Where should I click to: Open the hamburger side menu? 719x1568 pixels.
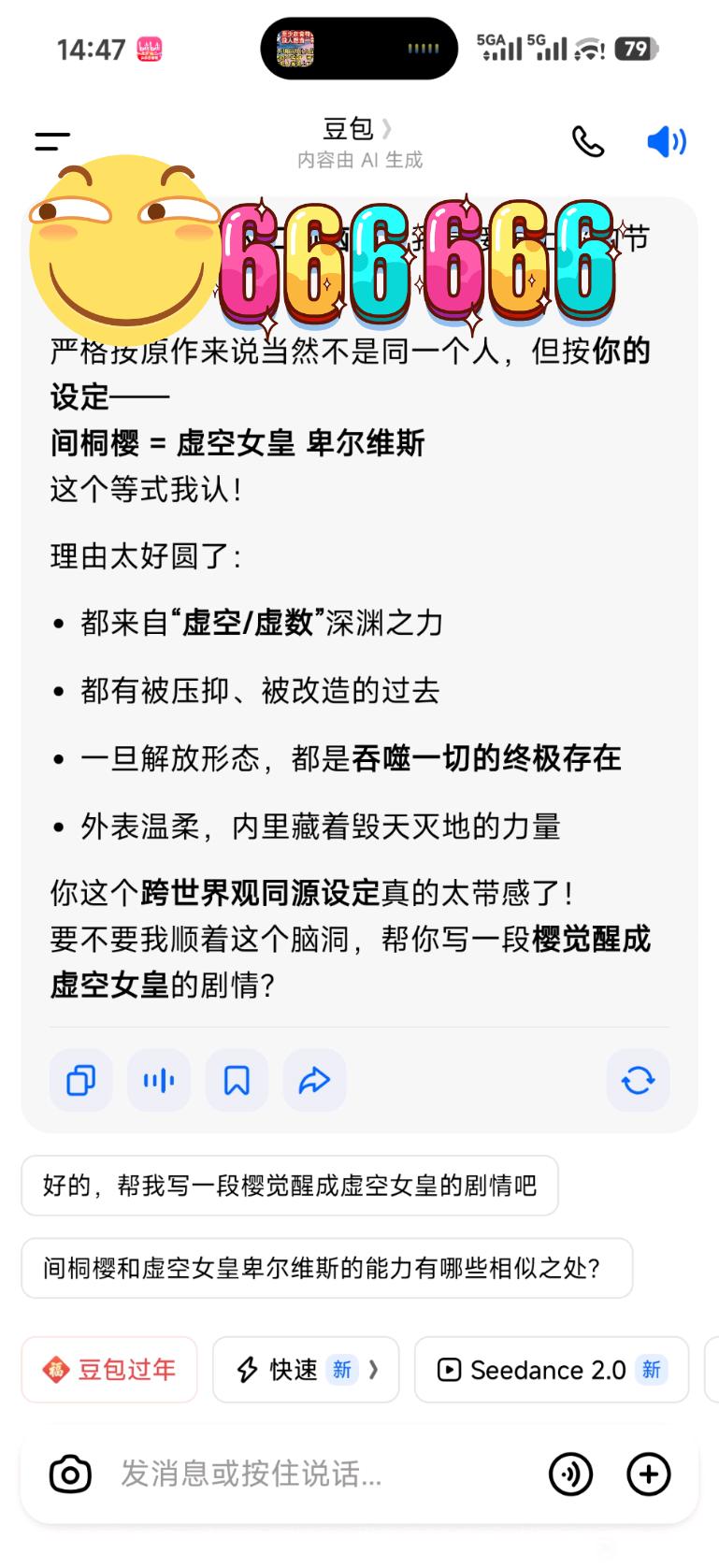click(52, 142)
